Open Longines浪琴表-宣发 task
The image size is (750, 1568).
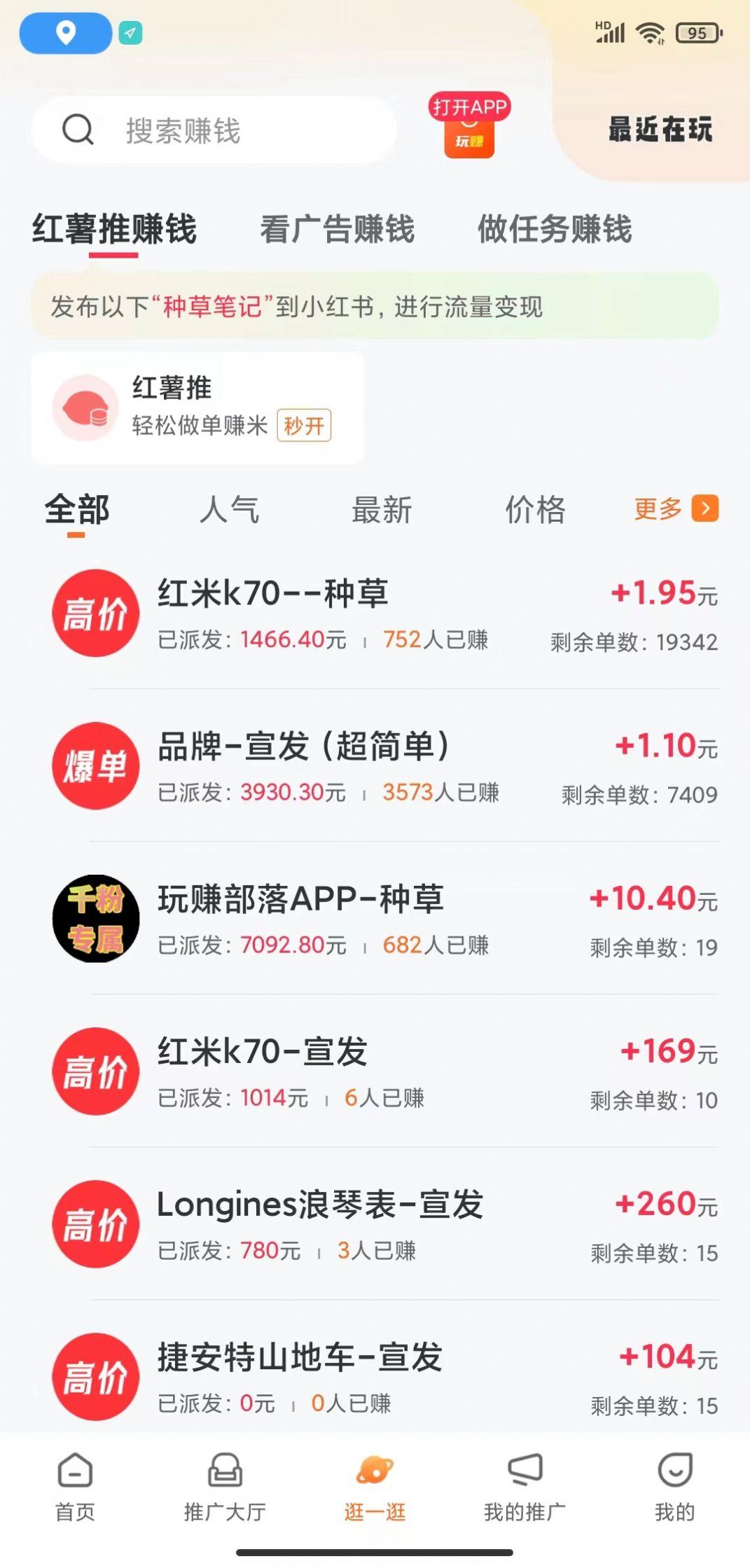[385, 1224]
